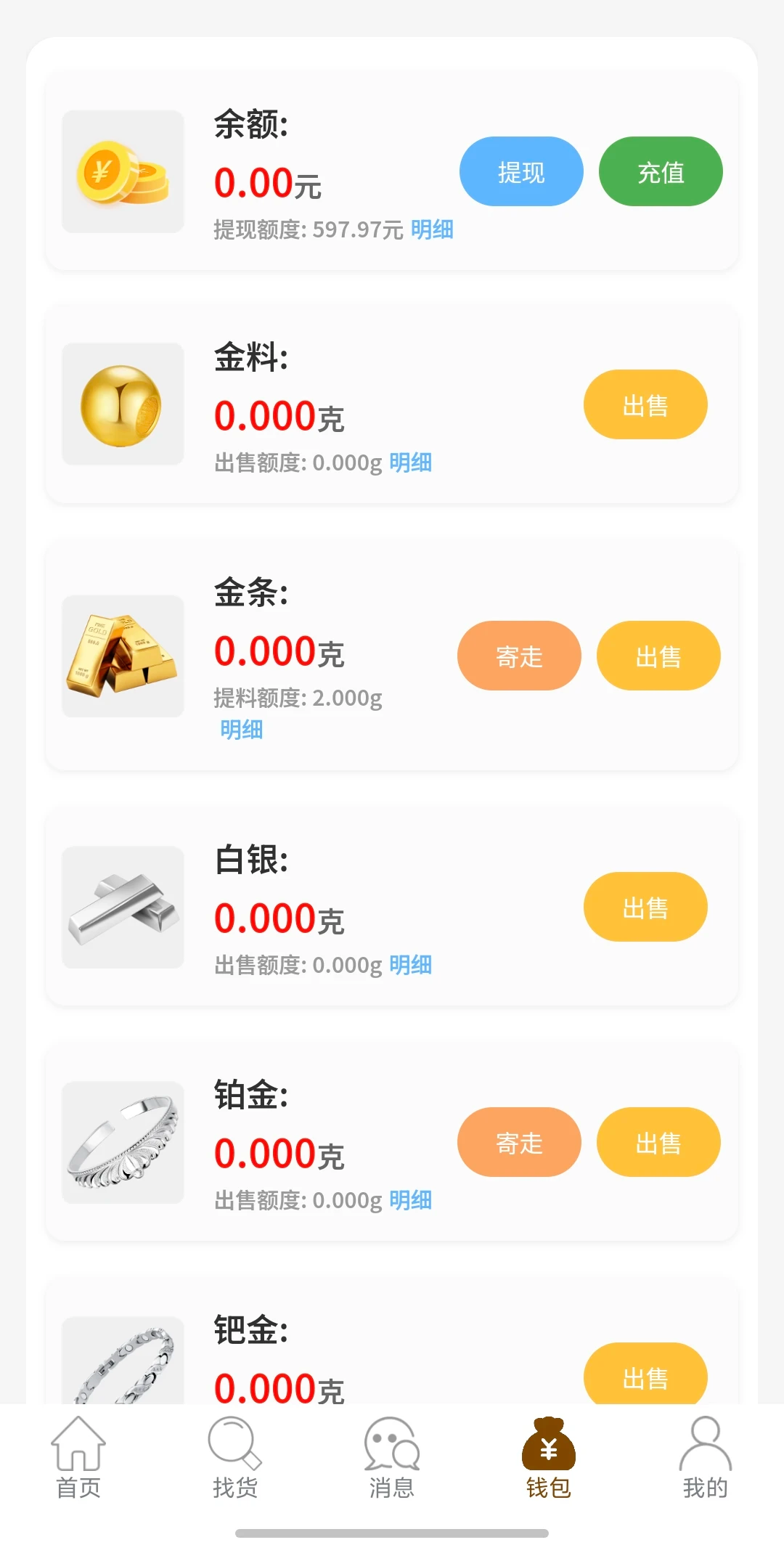Sell 铂金 with the 出售 button
The width and height of the screenshot is (784, 1553).
coord(658,1142)
